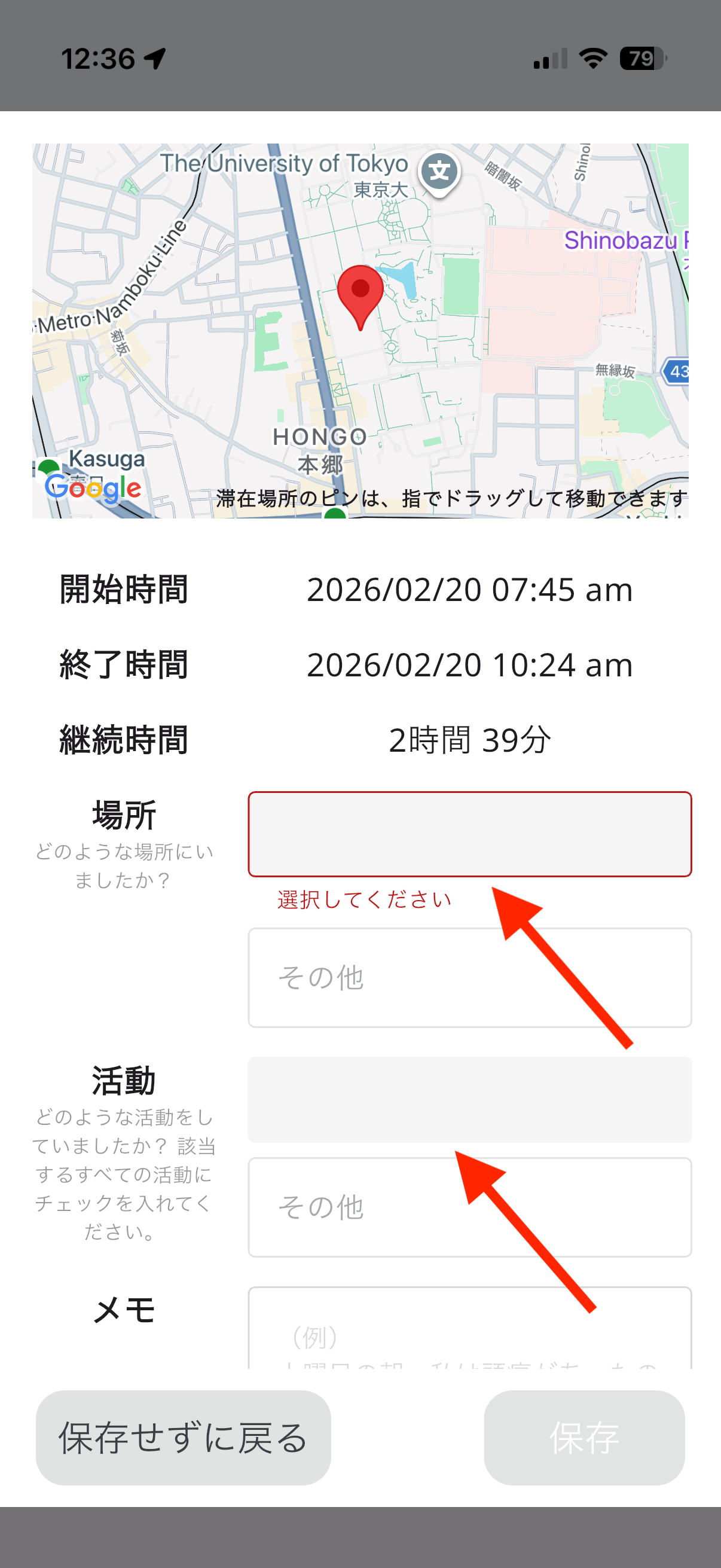Image resolution: width=721 pixels, height=1568 pixels.
Task: Tap 保存せずに戻る to go back without saving
Action: pyautogui.click(x=183, y=1437)
